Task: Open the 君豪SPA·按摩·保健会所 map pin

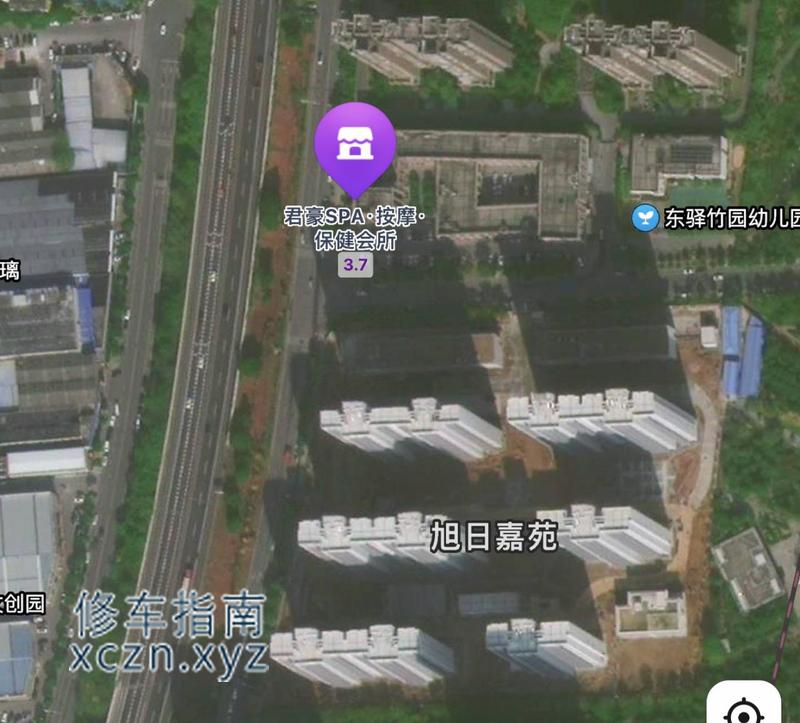Action: pyautogui.click(x=355, y=147)
